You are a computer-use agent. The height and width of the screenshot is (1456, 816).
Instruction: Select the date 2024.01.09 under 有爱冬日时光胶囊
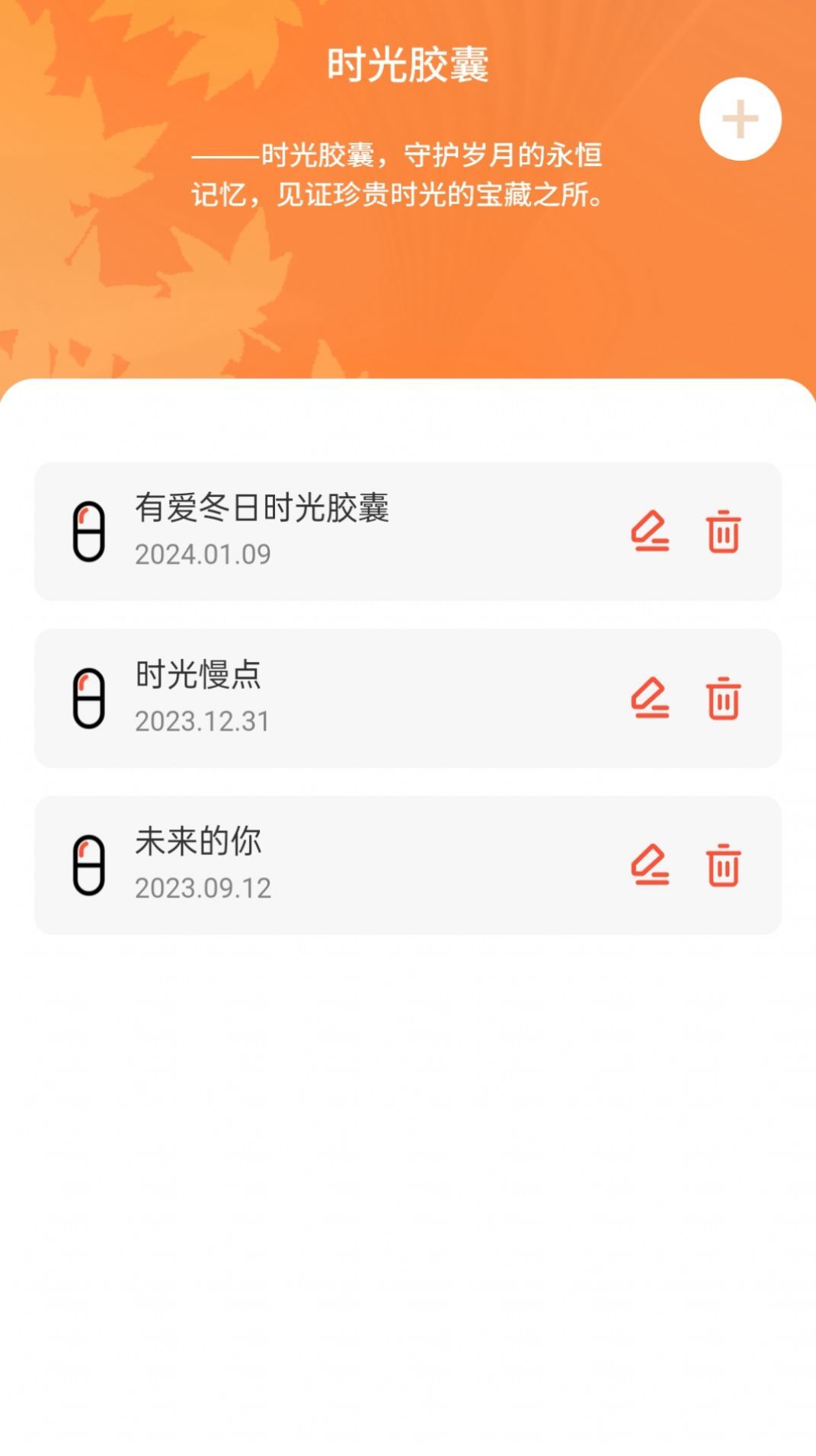coord(202,555)
